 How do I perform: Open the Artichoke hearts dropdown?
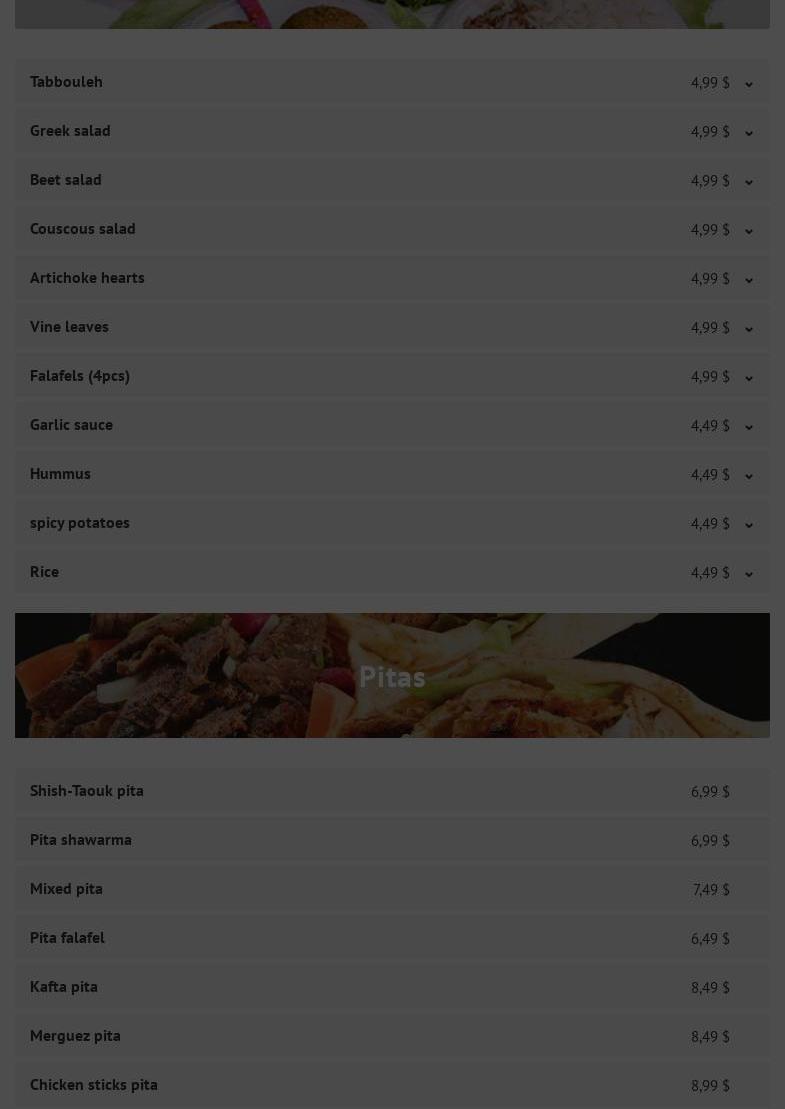(748, 280)
